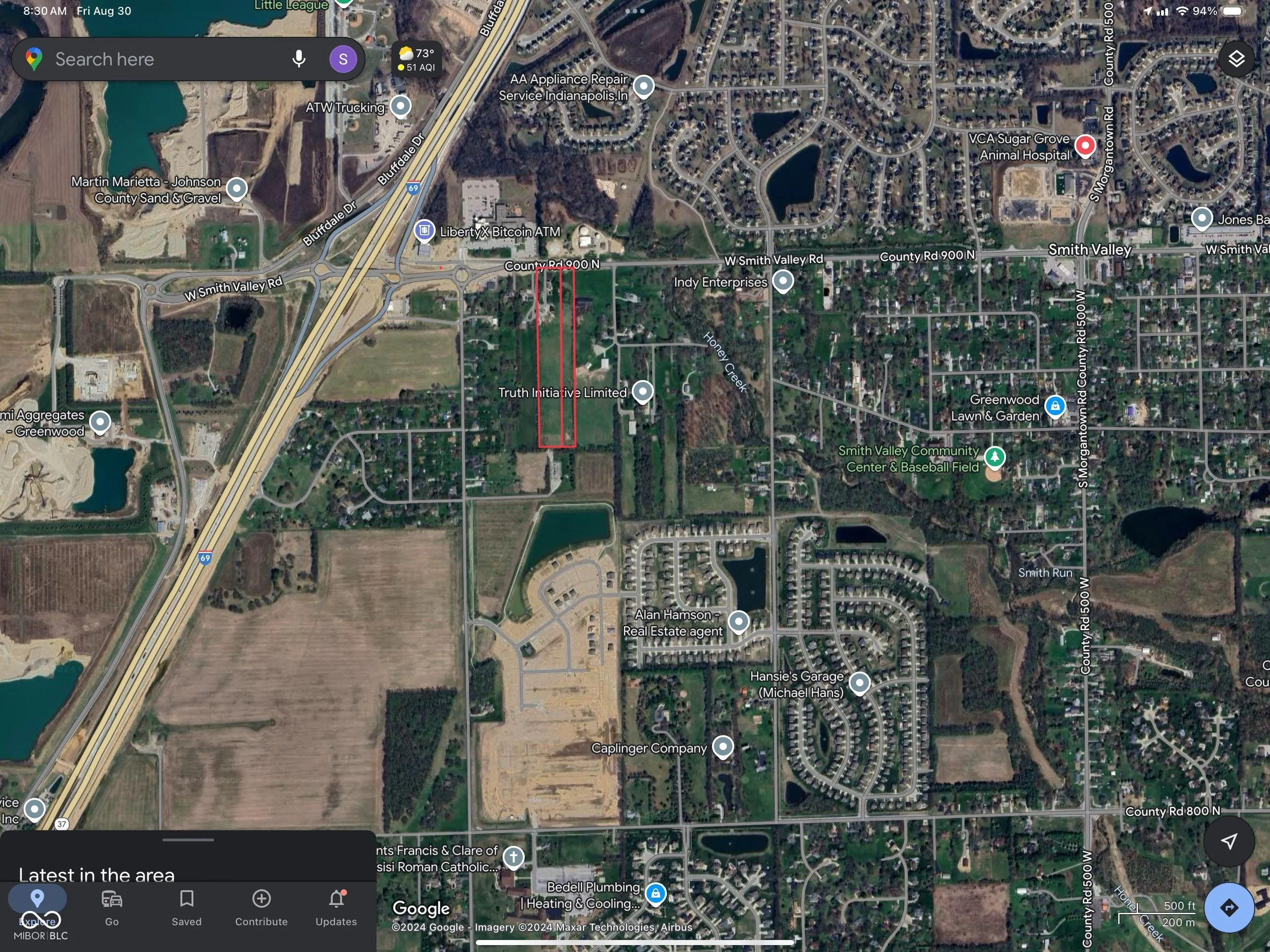Screen dimensions: 1270x952
Task: Select the Truth Initiative Limited marker
Action: [x=642, y=391]
